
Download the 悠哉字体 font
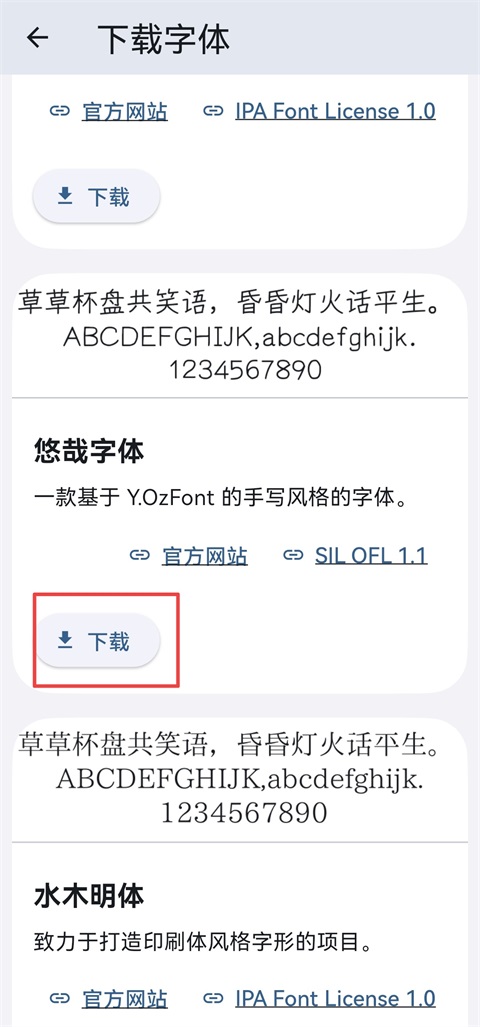coord(96,641)
